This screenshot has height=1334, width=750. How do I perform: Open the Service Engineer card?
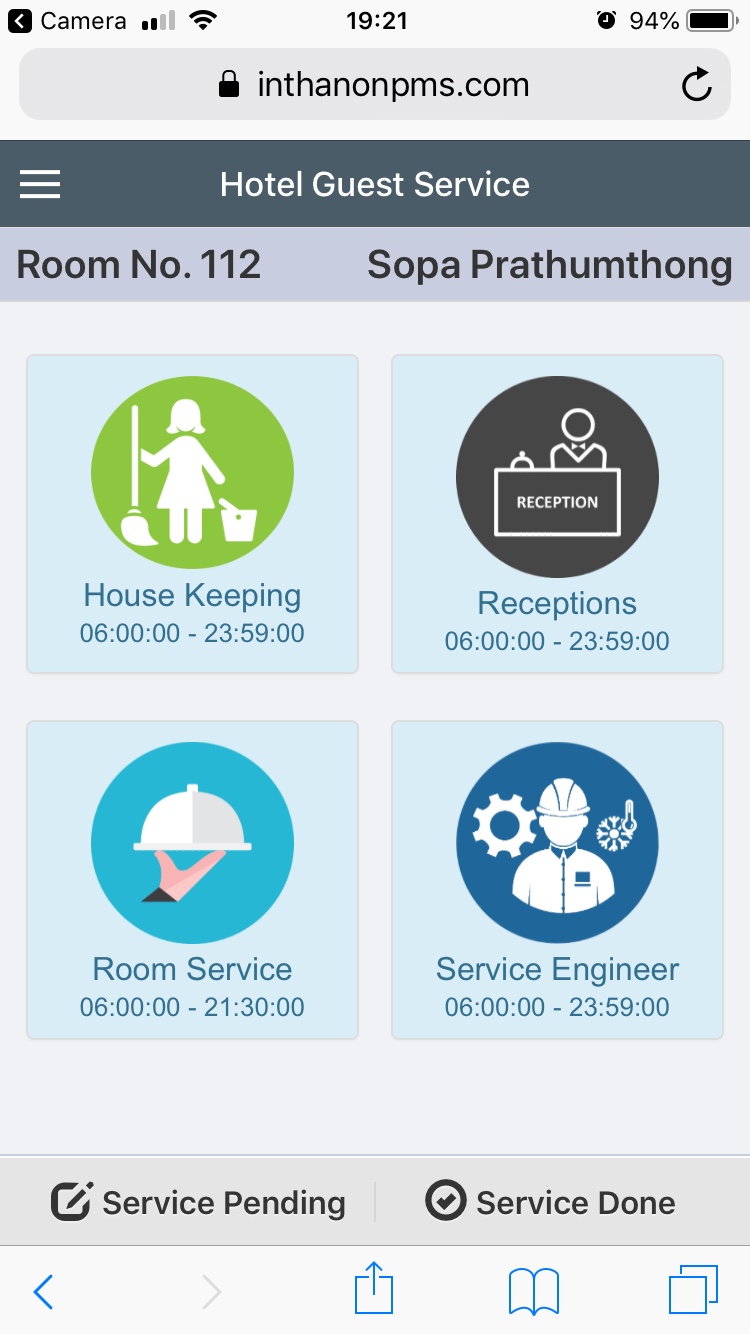click(x=557, y=880)
